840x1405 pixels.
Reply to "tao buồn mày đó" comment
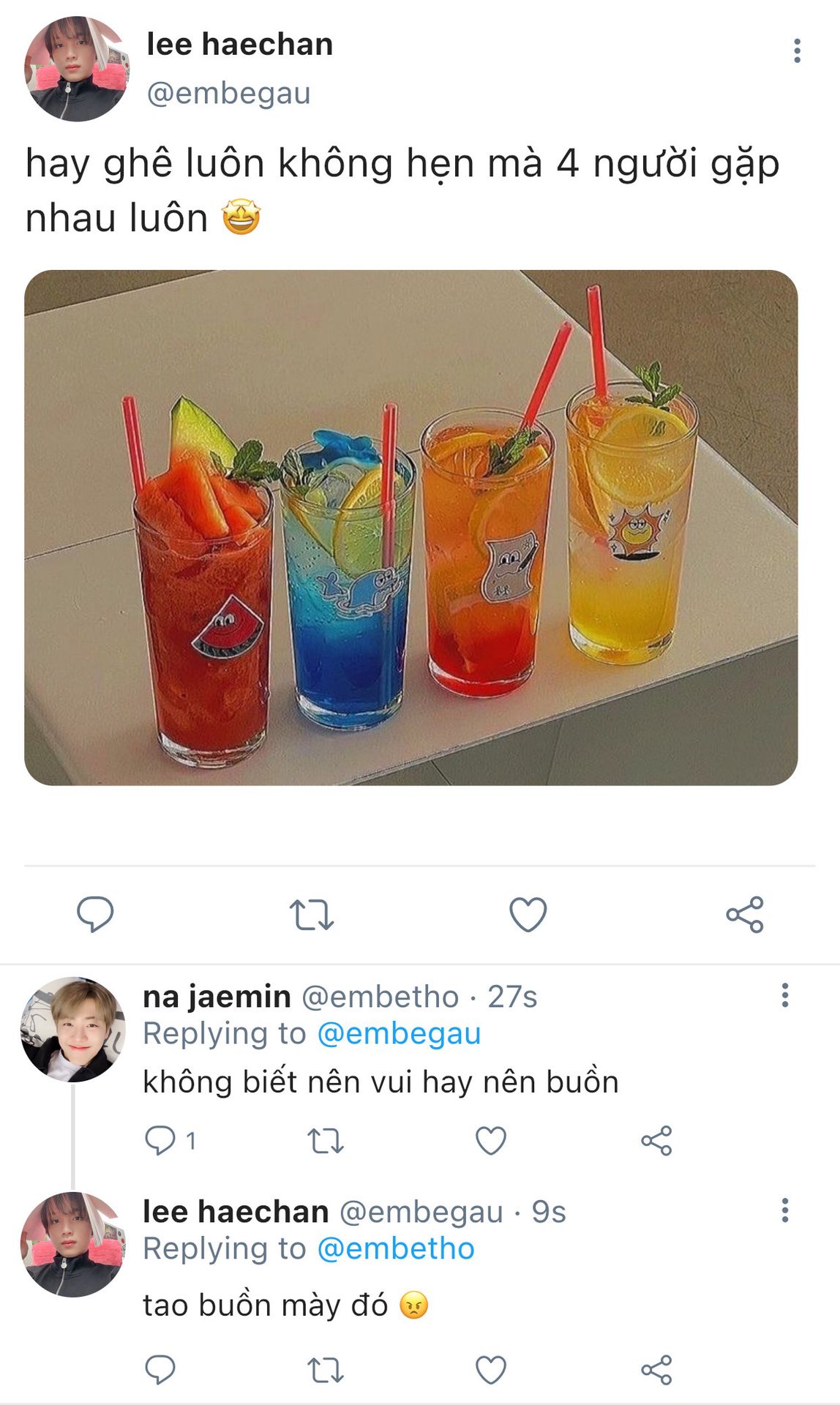pos(160,1370)
